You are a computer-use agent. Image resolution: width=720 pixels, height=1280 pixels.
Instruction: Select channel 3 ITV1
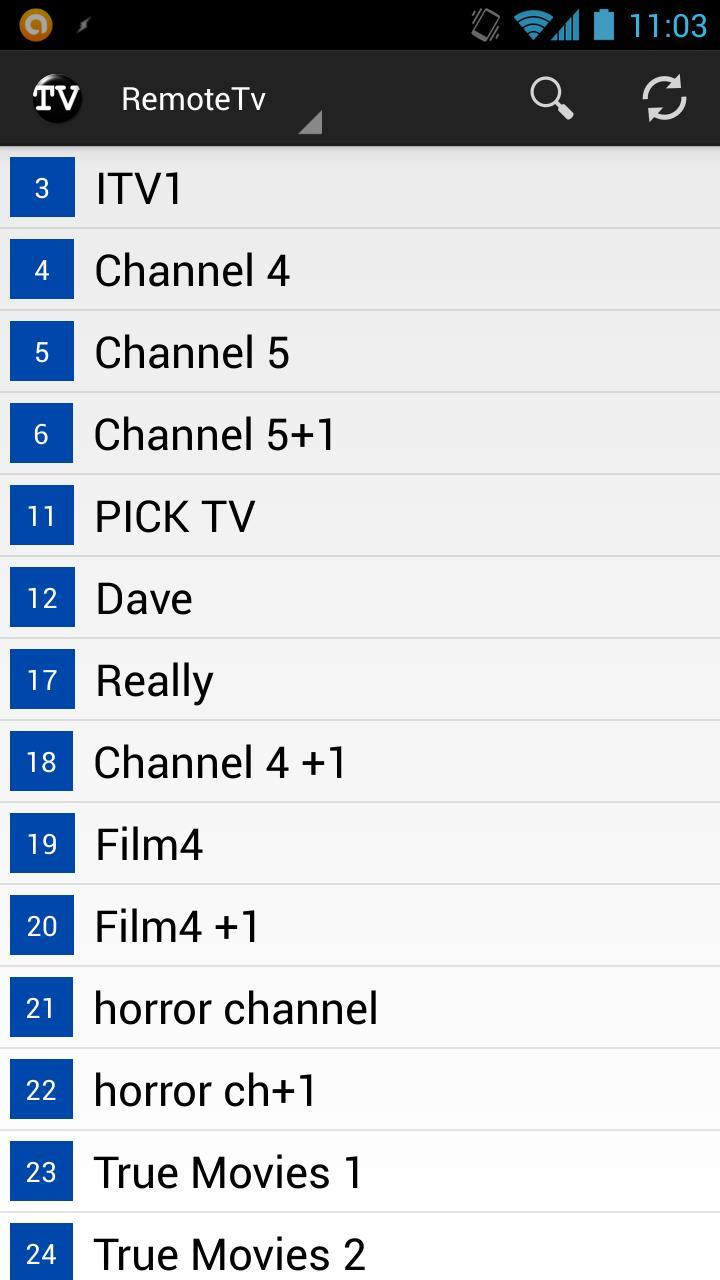(360, 187)
